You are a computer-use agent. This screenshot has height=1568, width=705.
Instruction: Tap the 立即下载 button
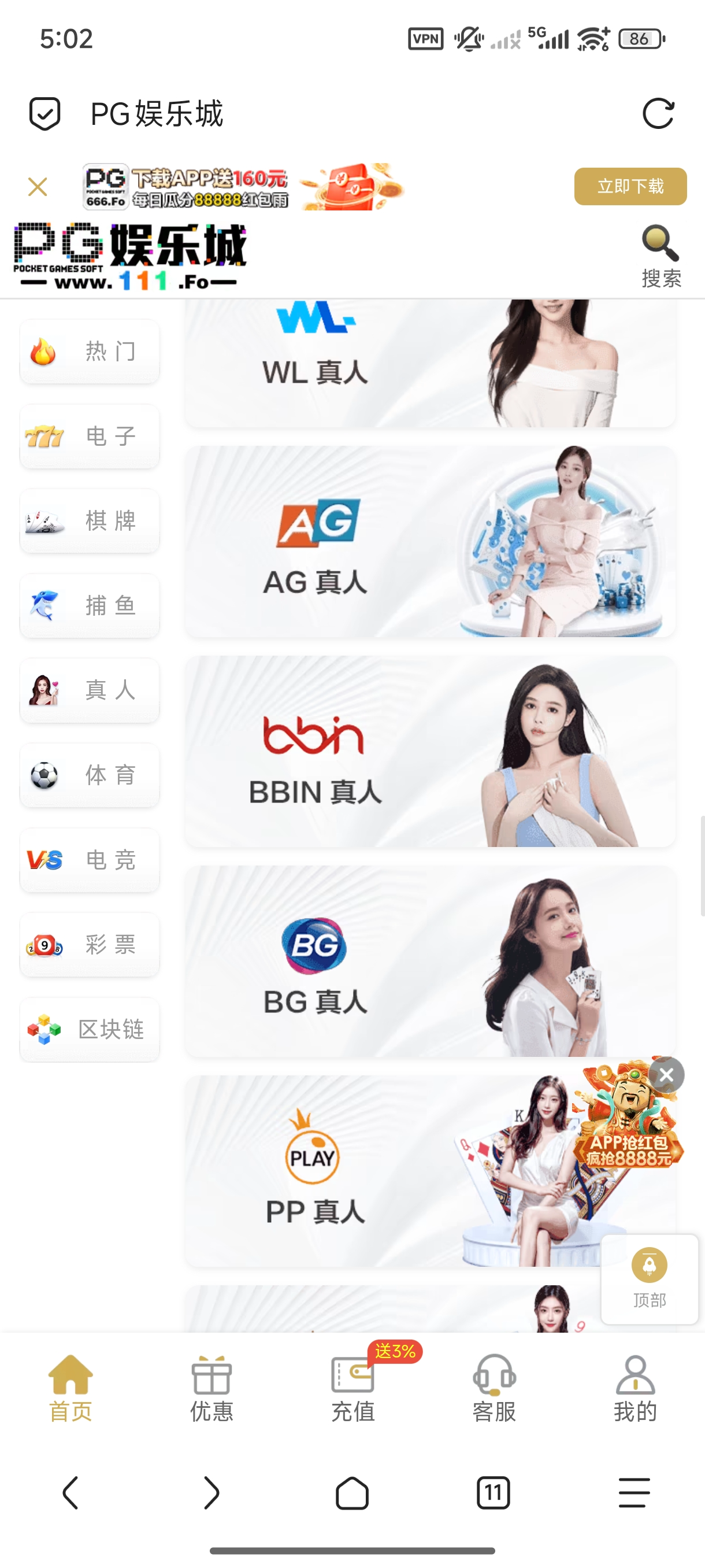point(630,186)
